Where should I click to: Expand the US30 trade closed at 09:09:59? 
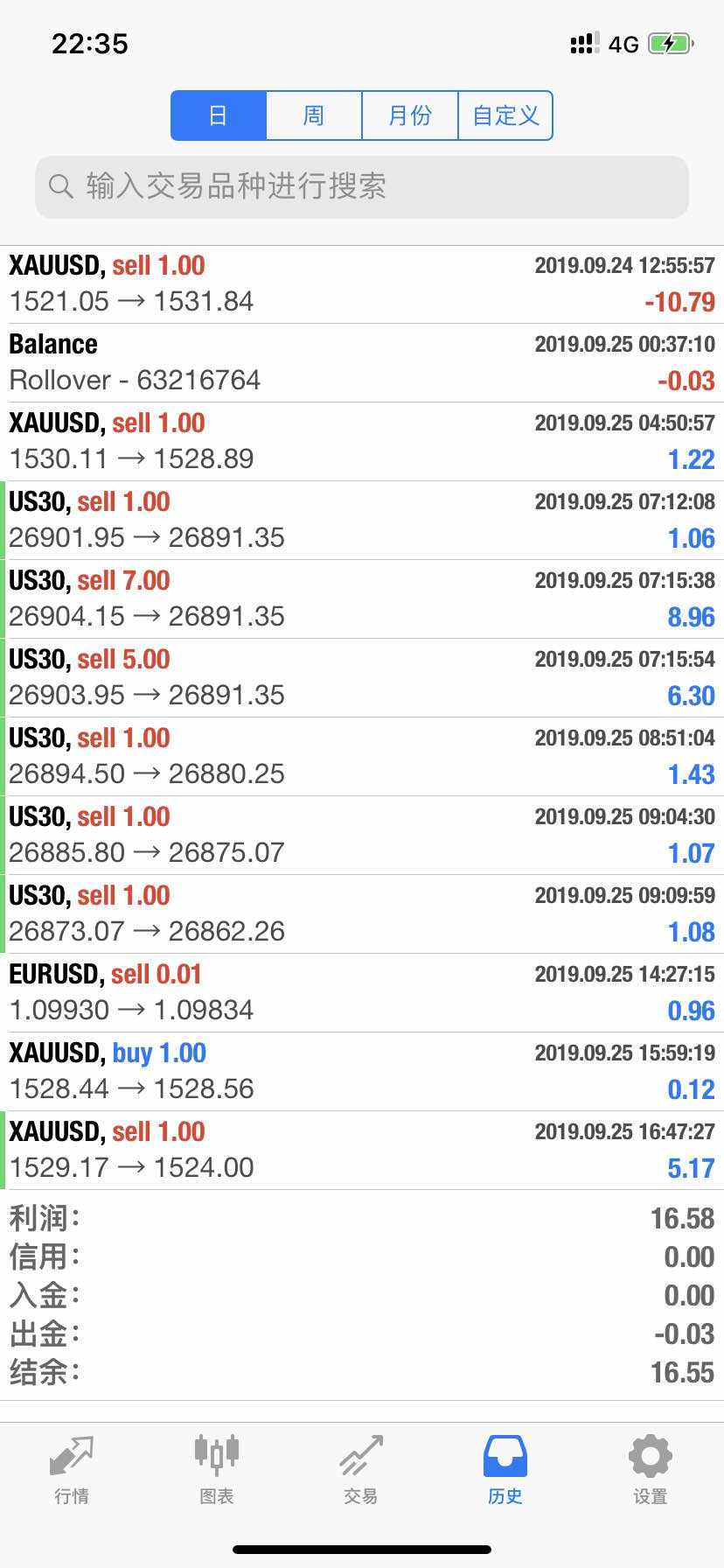[362, 914]
